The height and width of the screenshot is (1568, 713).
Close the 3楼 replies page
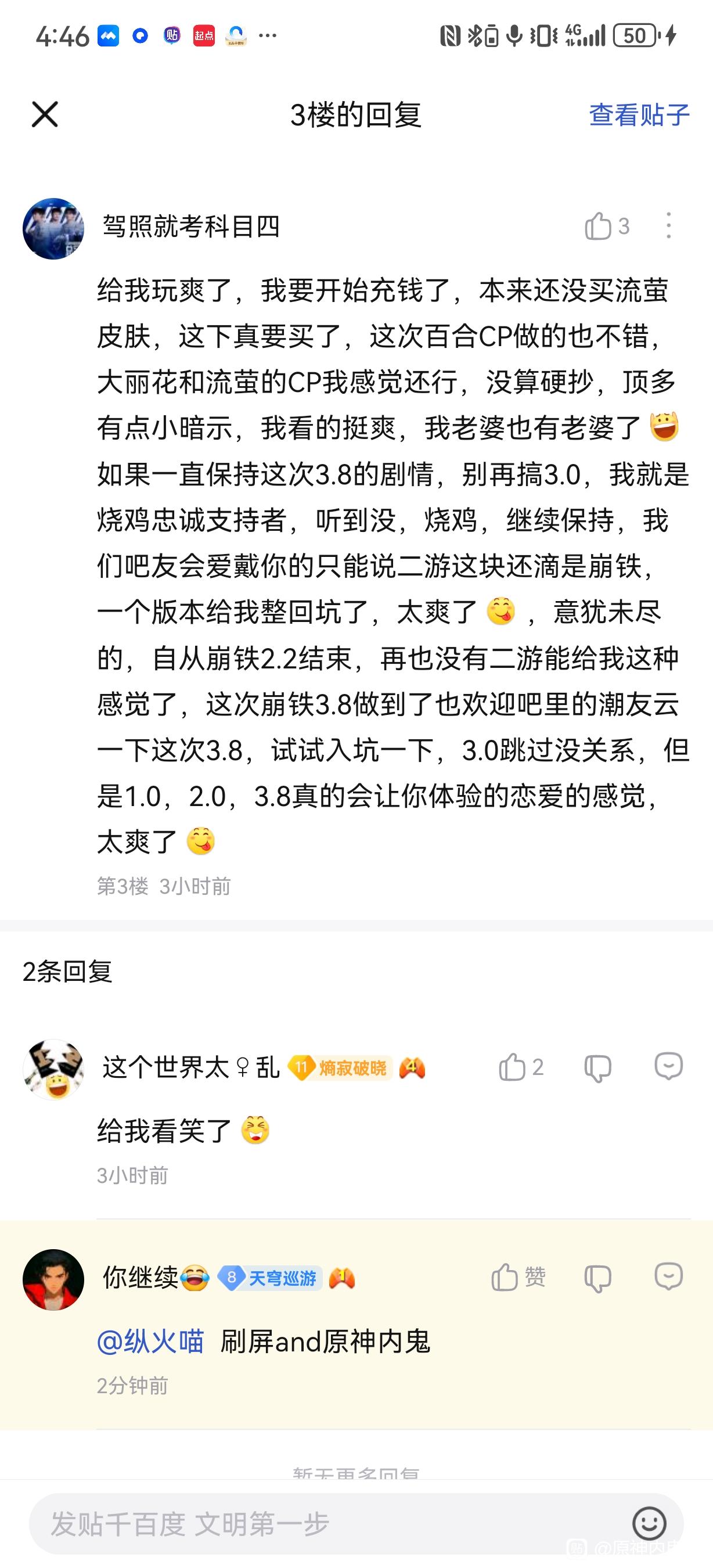45,114
